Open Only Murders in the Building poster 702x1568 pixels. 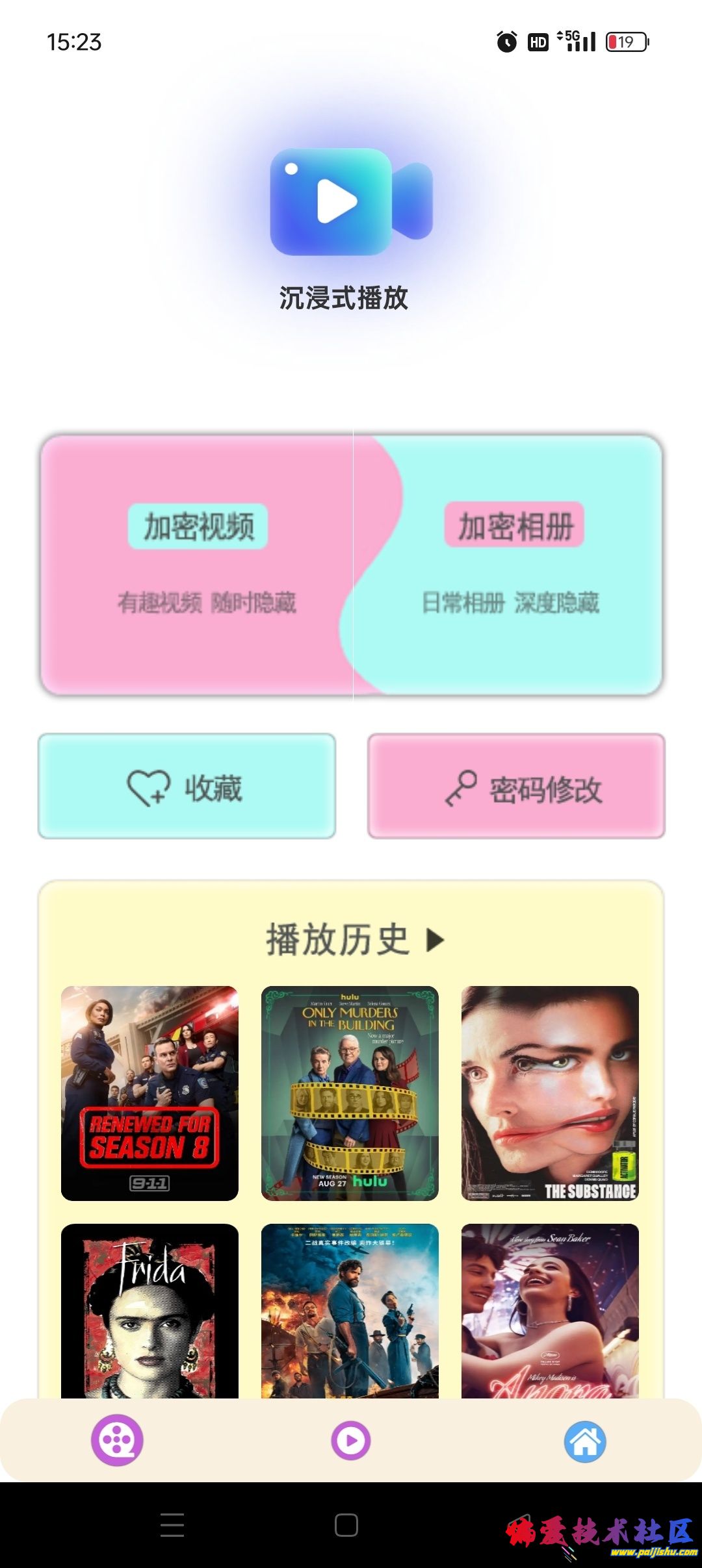click(350, 1093)
